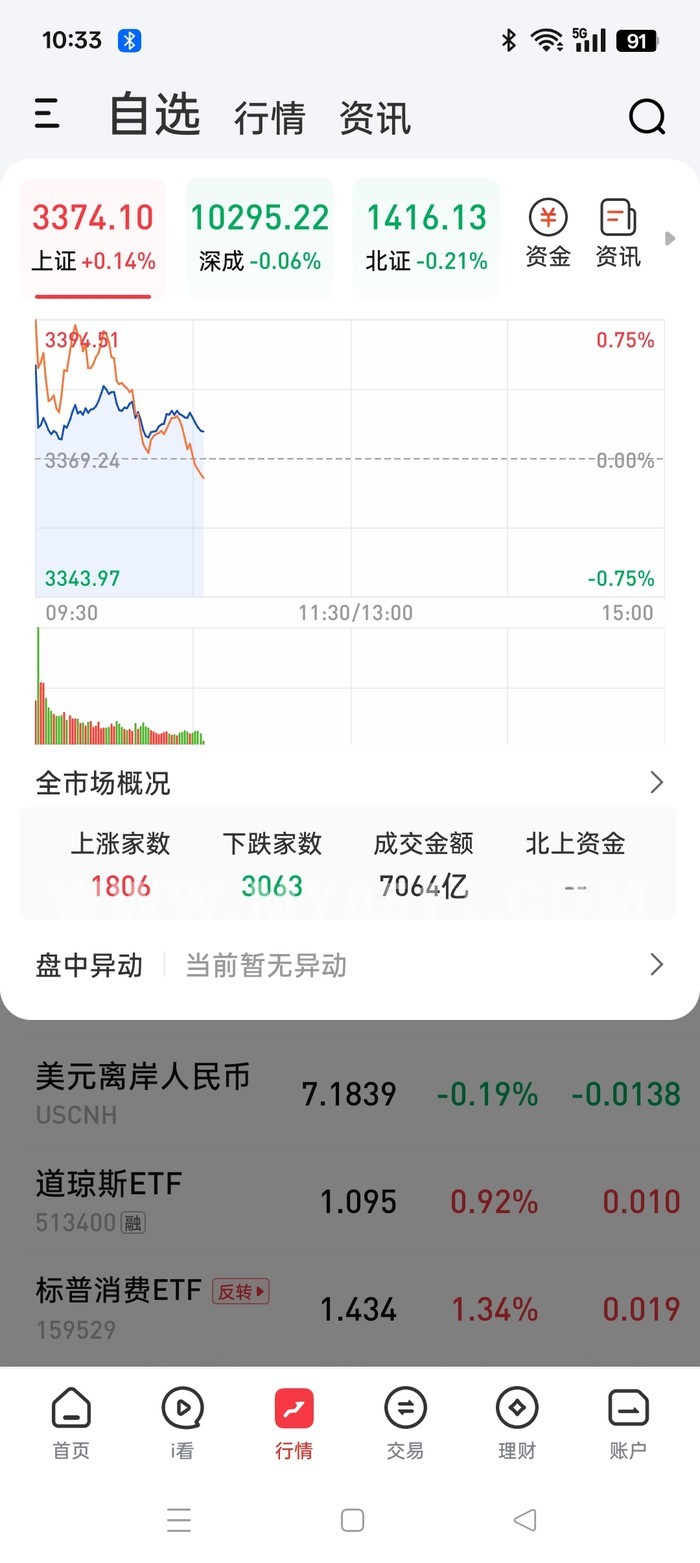This screenshot has height=1563, width=700.
Task: Expand 全市场概况 details
Action: (656, 782)
